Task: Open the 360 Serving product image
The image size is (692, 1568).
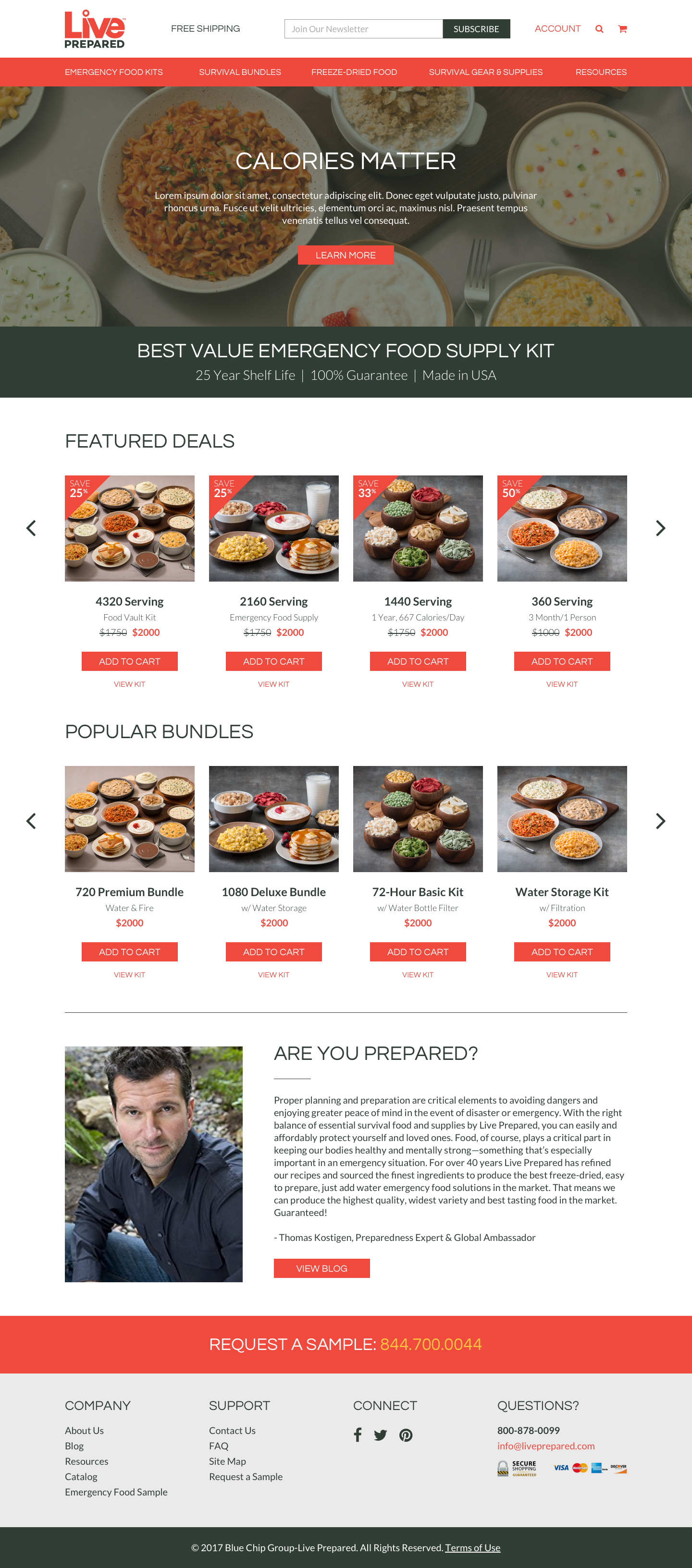Action: [562, 528]
